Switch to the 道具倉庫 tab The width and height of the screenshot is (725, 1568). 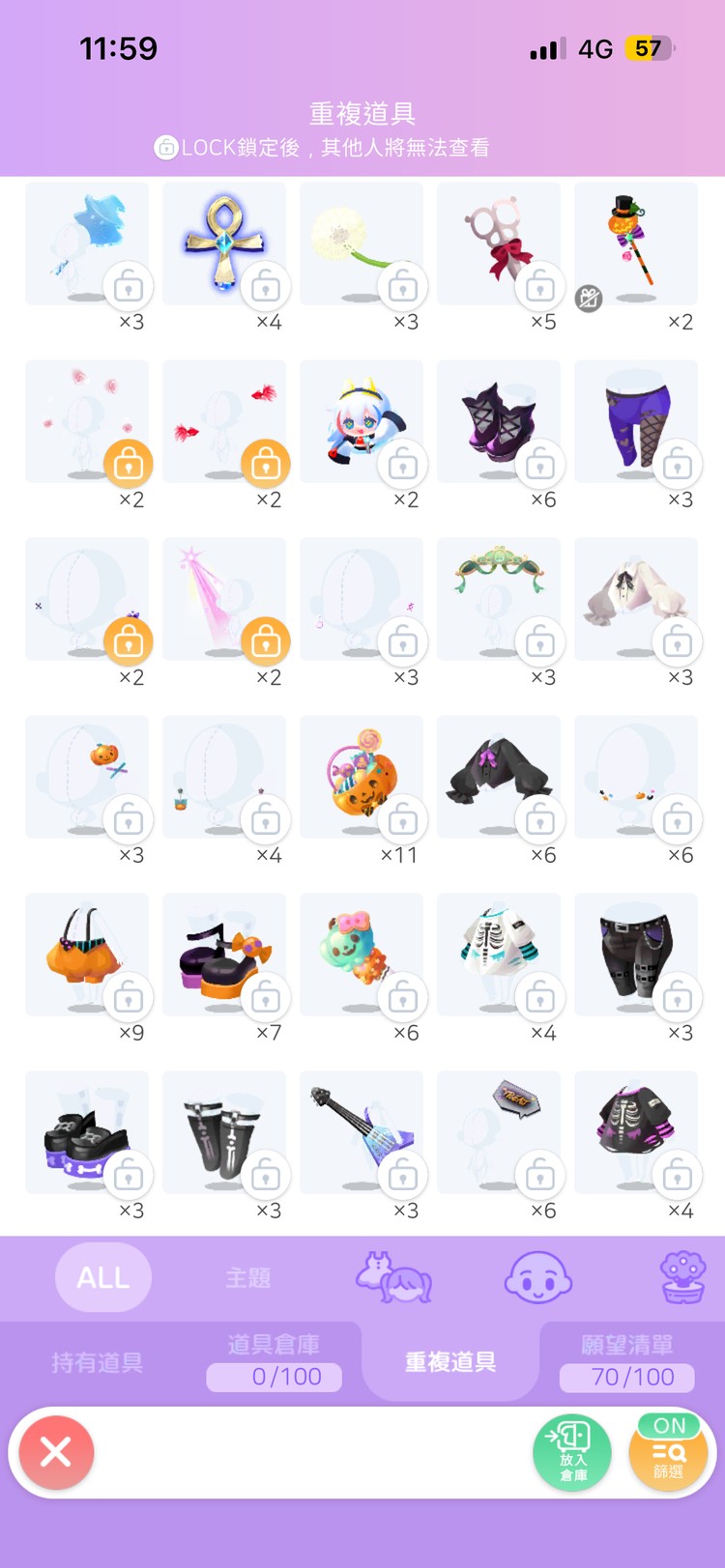click(x=274, y=1362)
